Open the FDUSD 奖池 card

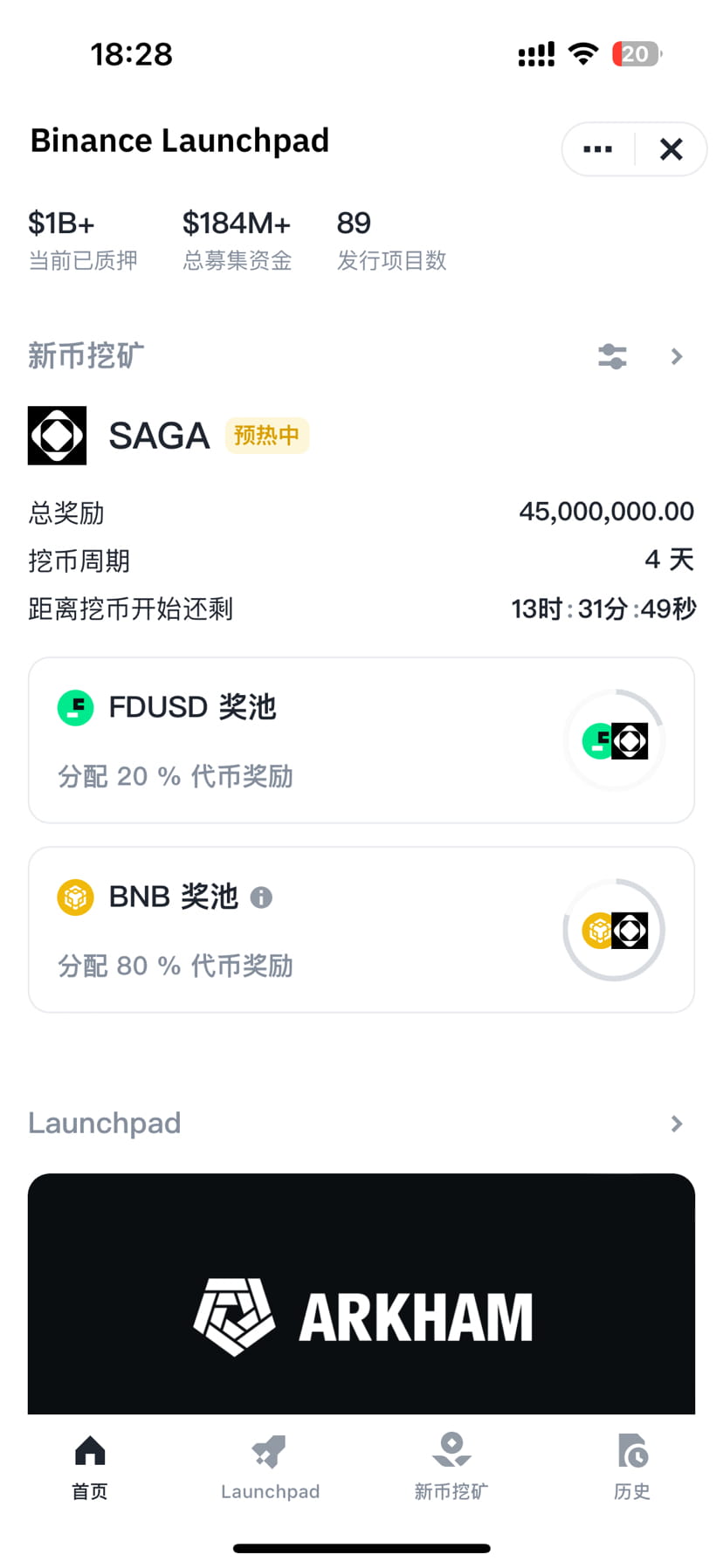click(x=361, y=740)
